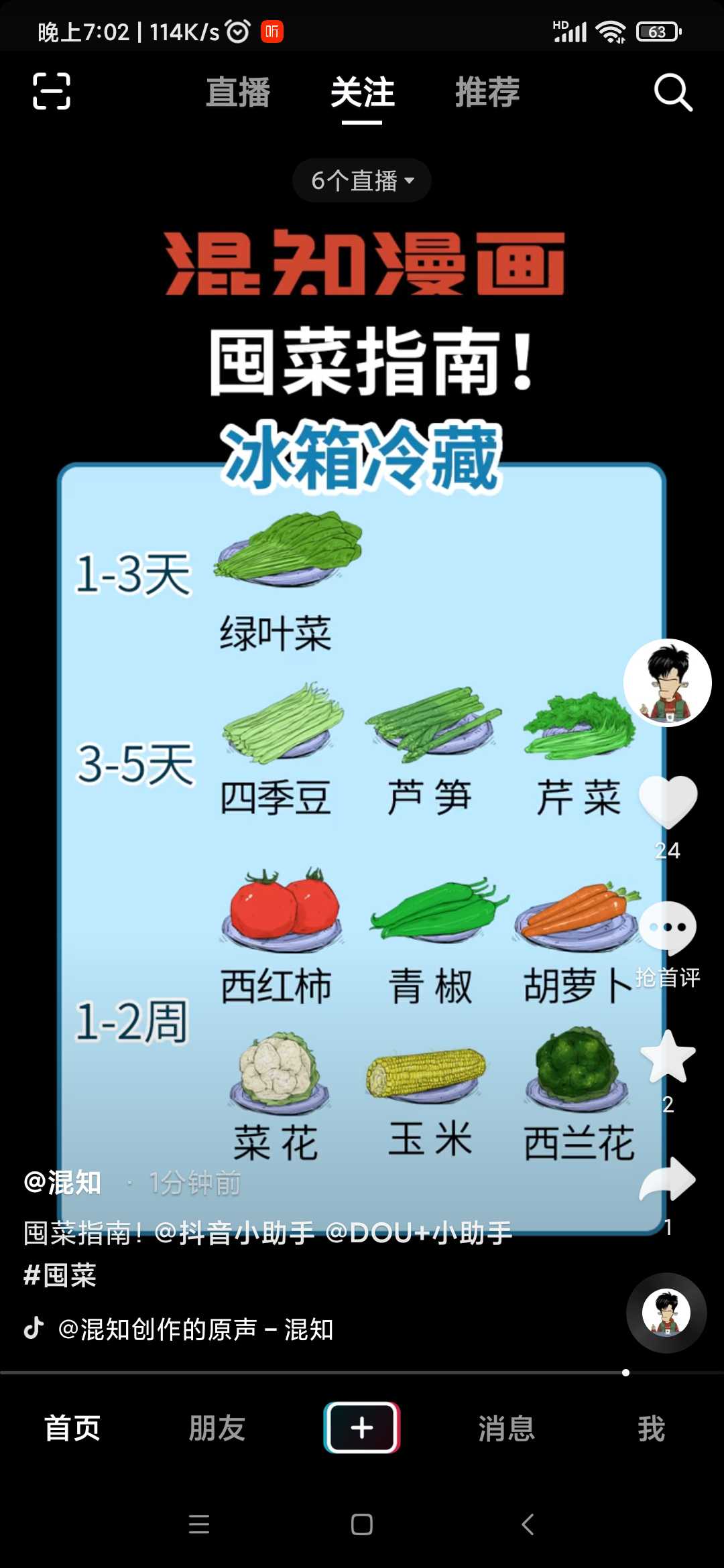Open the scan icon at top left
The height and width of the screenshot is (1568, 724).
(52, 91)
